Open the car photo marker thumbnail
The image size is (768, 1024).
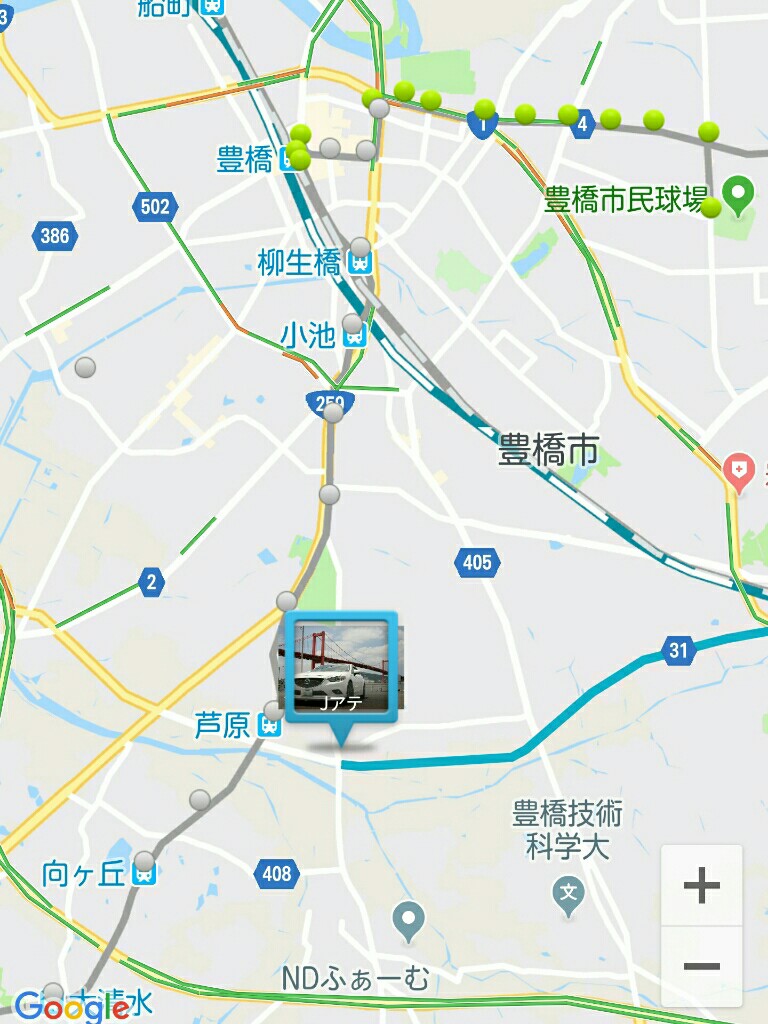(342, 665)
